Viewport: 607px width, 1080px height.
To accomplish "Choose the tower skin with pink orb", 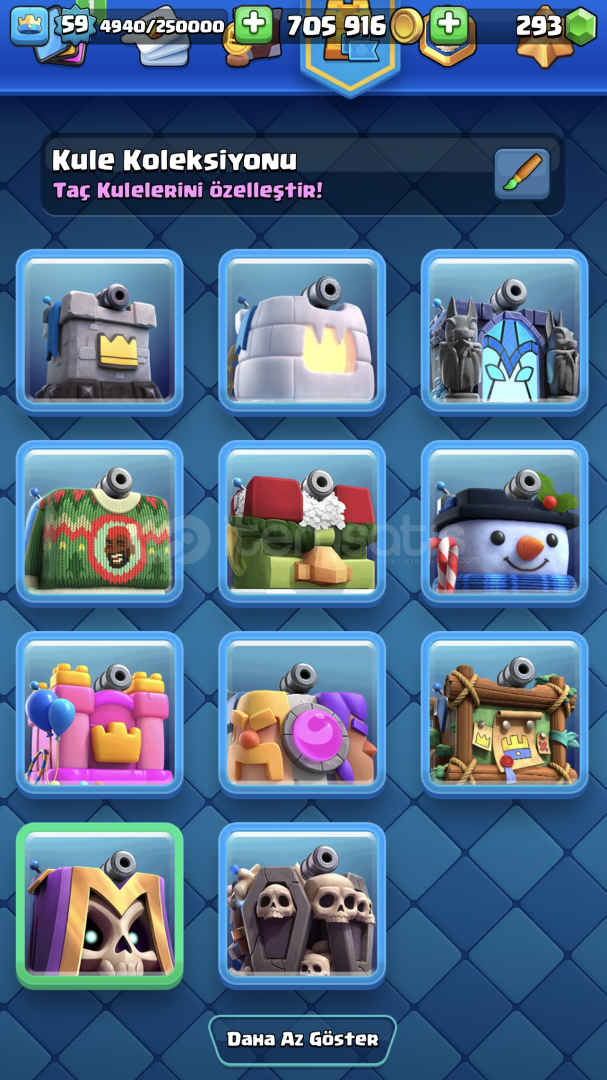I will 302,713.
